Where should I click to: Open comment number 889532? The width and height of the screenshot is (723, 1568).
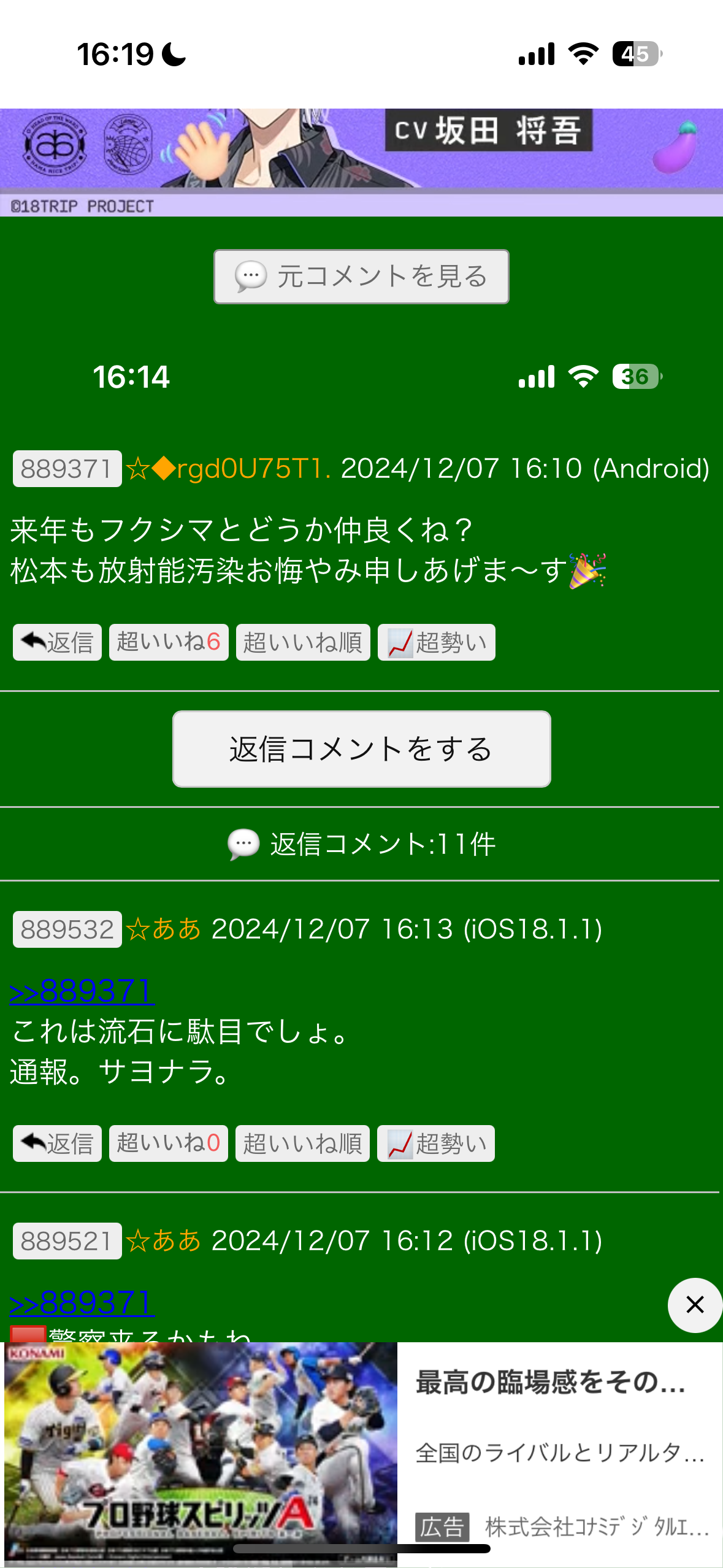[67, 929]
